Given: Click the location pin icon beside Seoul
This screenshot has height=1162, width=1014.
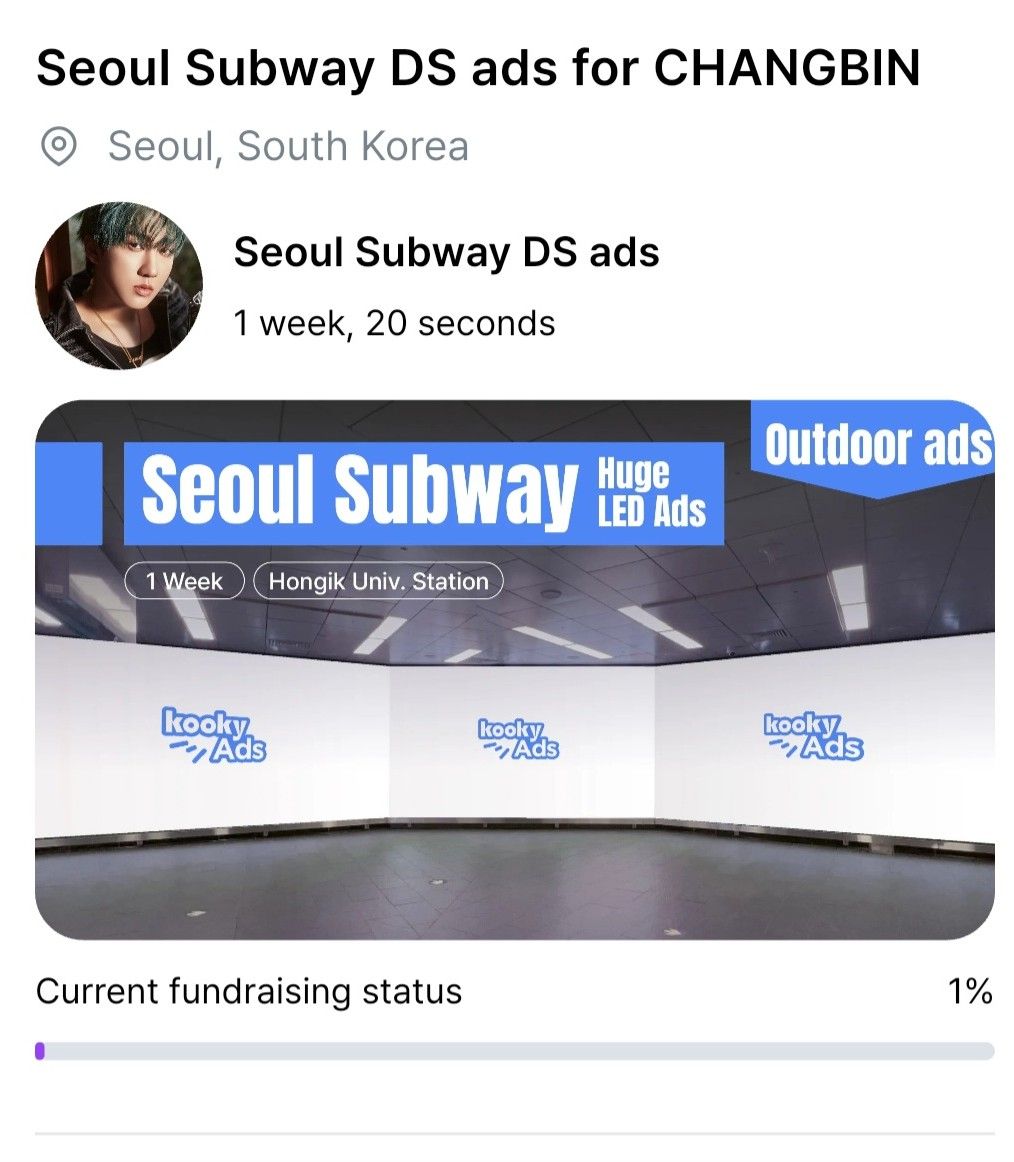Looking at the screenshot, I should tap(60, 146).
